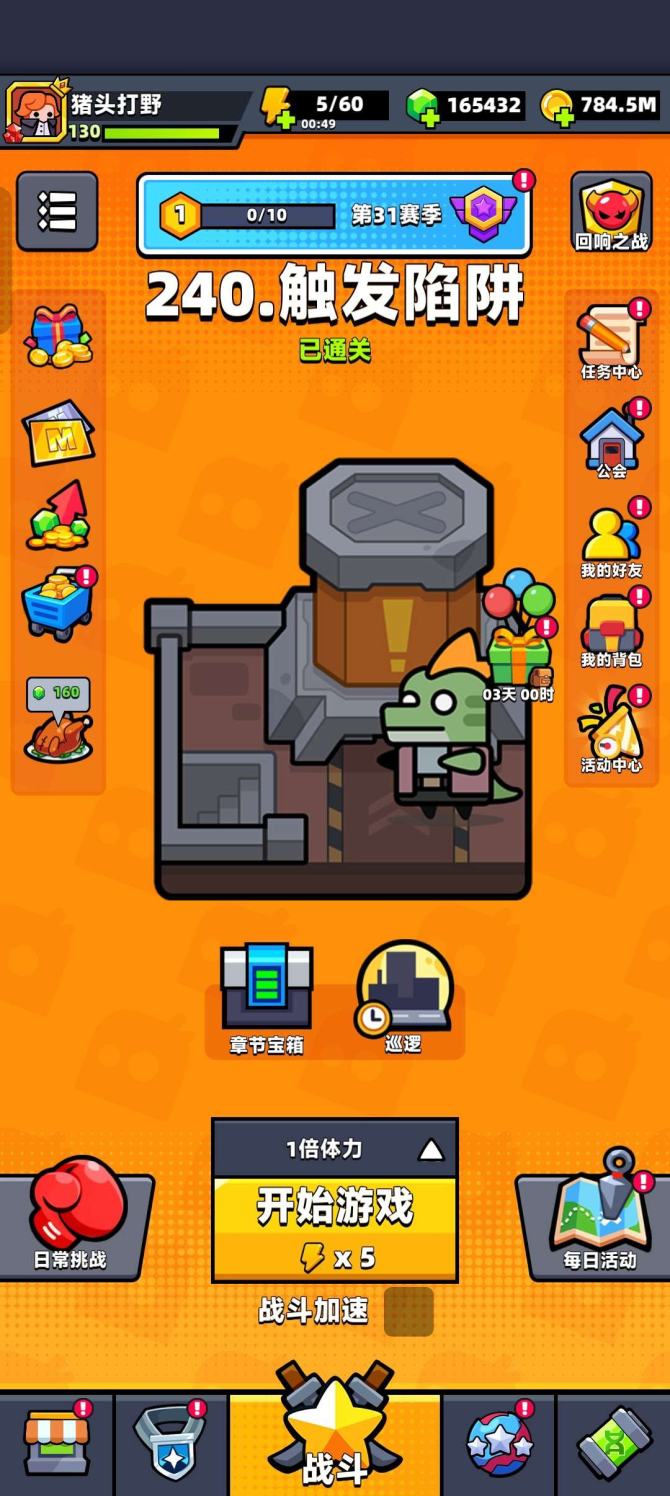Open the hamburger list menu
Image resolution: width=670 pixels, height=1496 pixels.
tap(57, 211)
